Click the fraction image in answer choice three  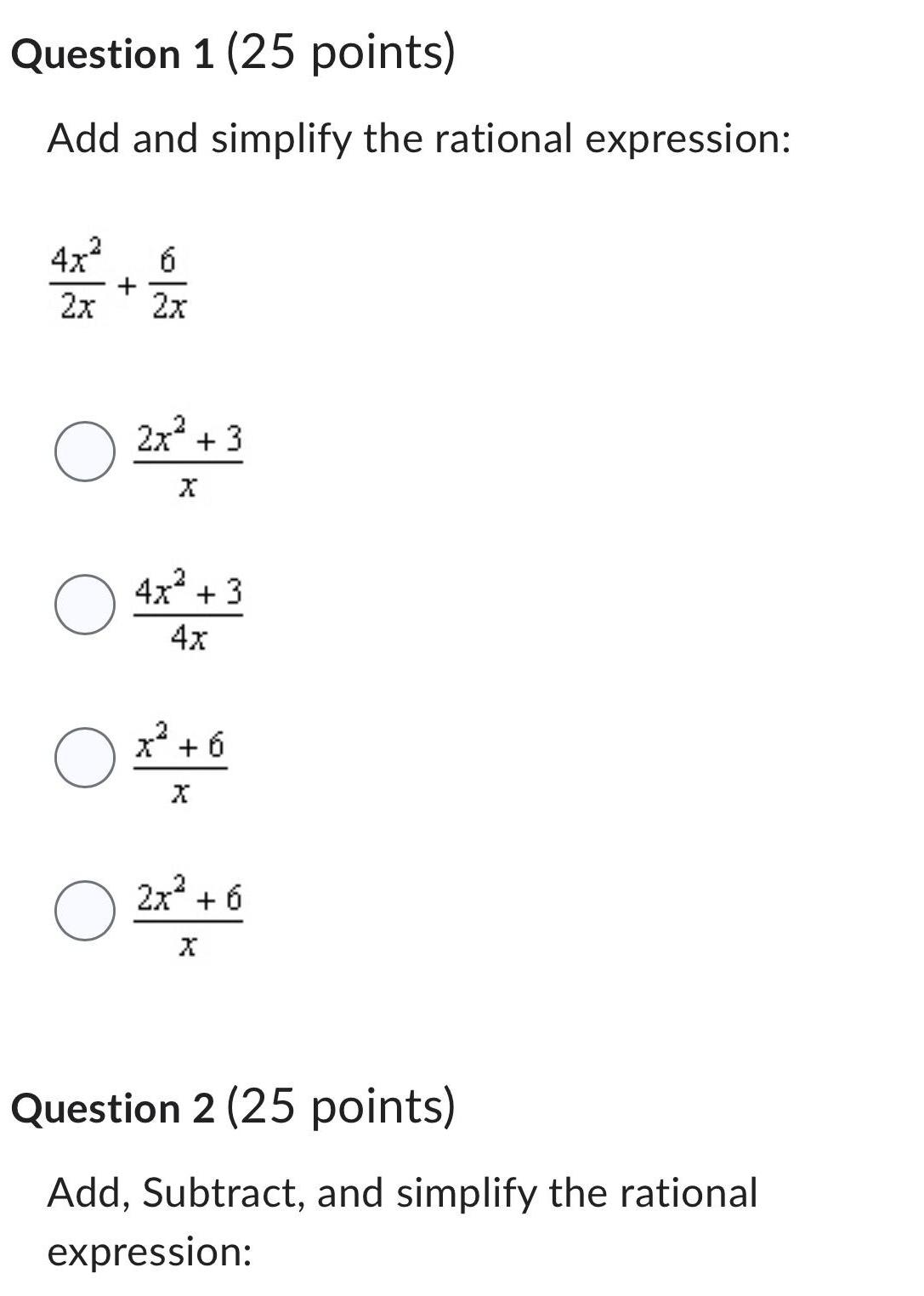pyautogui.click(x=181, y=764)
